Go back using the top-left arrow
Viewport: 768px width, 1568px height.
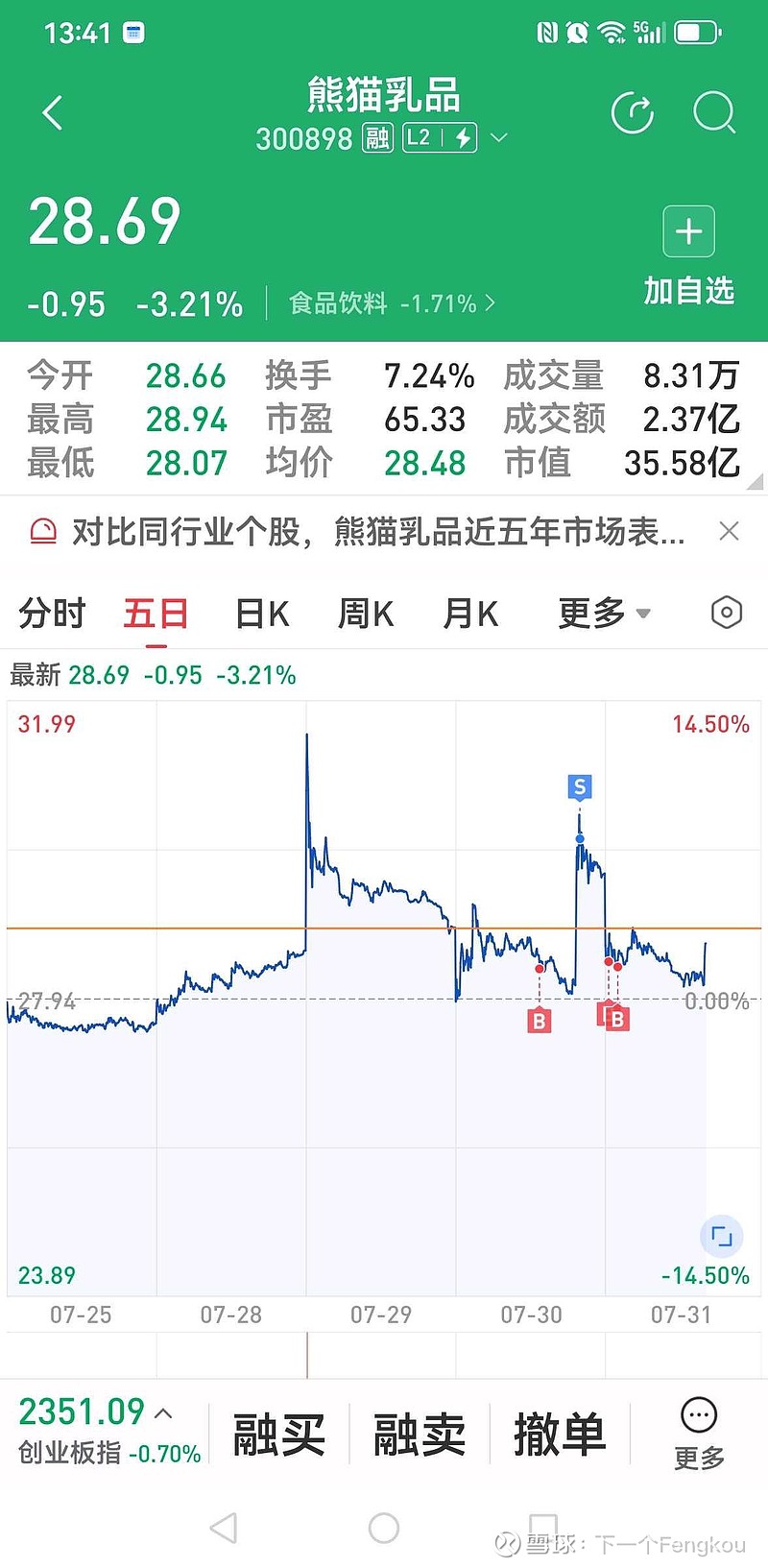tap(53, 113)
